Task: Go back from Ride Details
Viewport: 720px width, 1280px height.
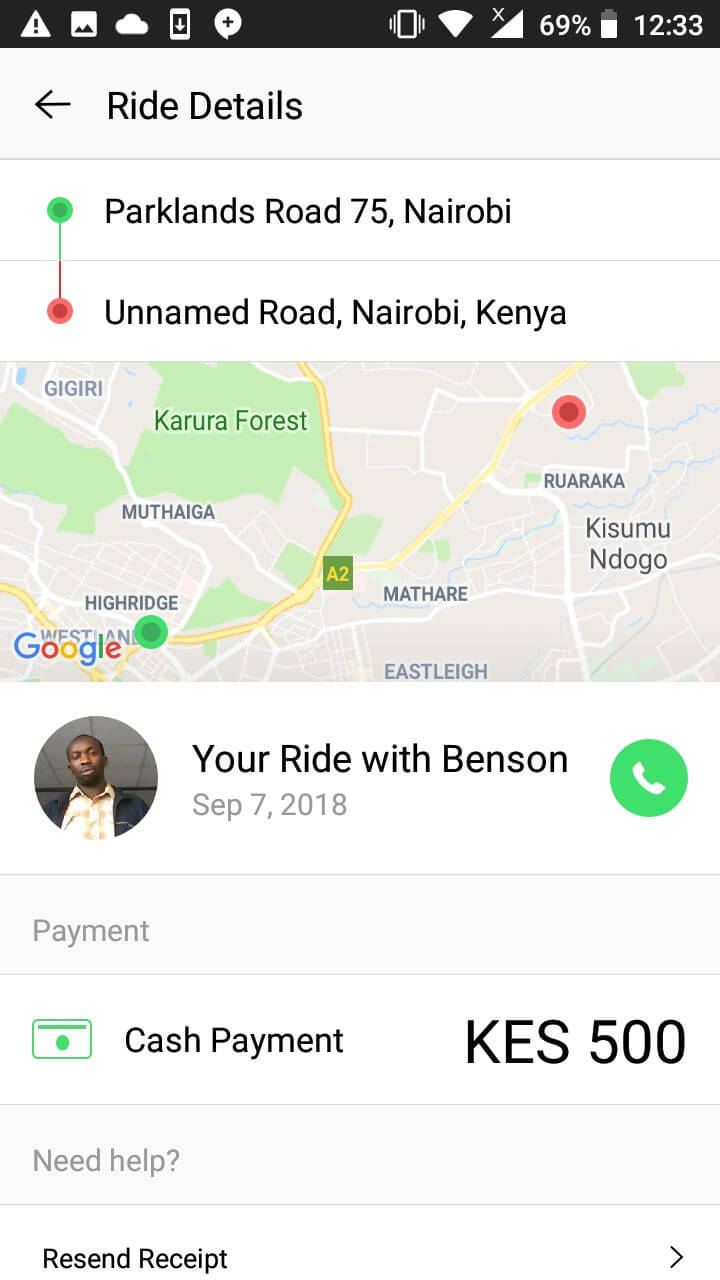Action: tap(52, 105)
